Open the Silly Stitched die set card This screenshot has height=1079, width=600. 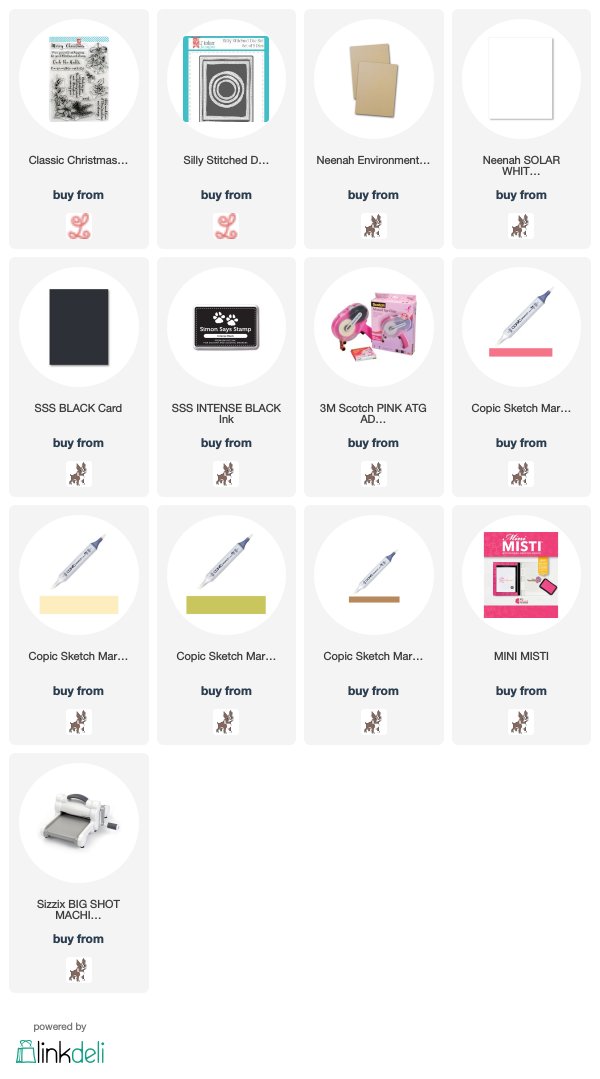click(226, 129)
